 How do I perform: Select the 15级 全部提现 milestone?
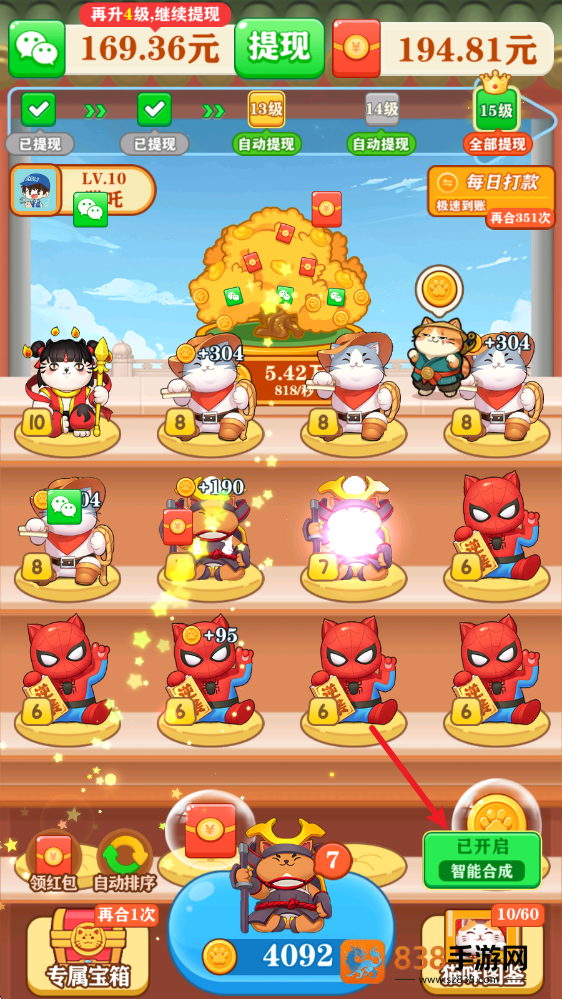tap(496, 116)
